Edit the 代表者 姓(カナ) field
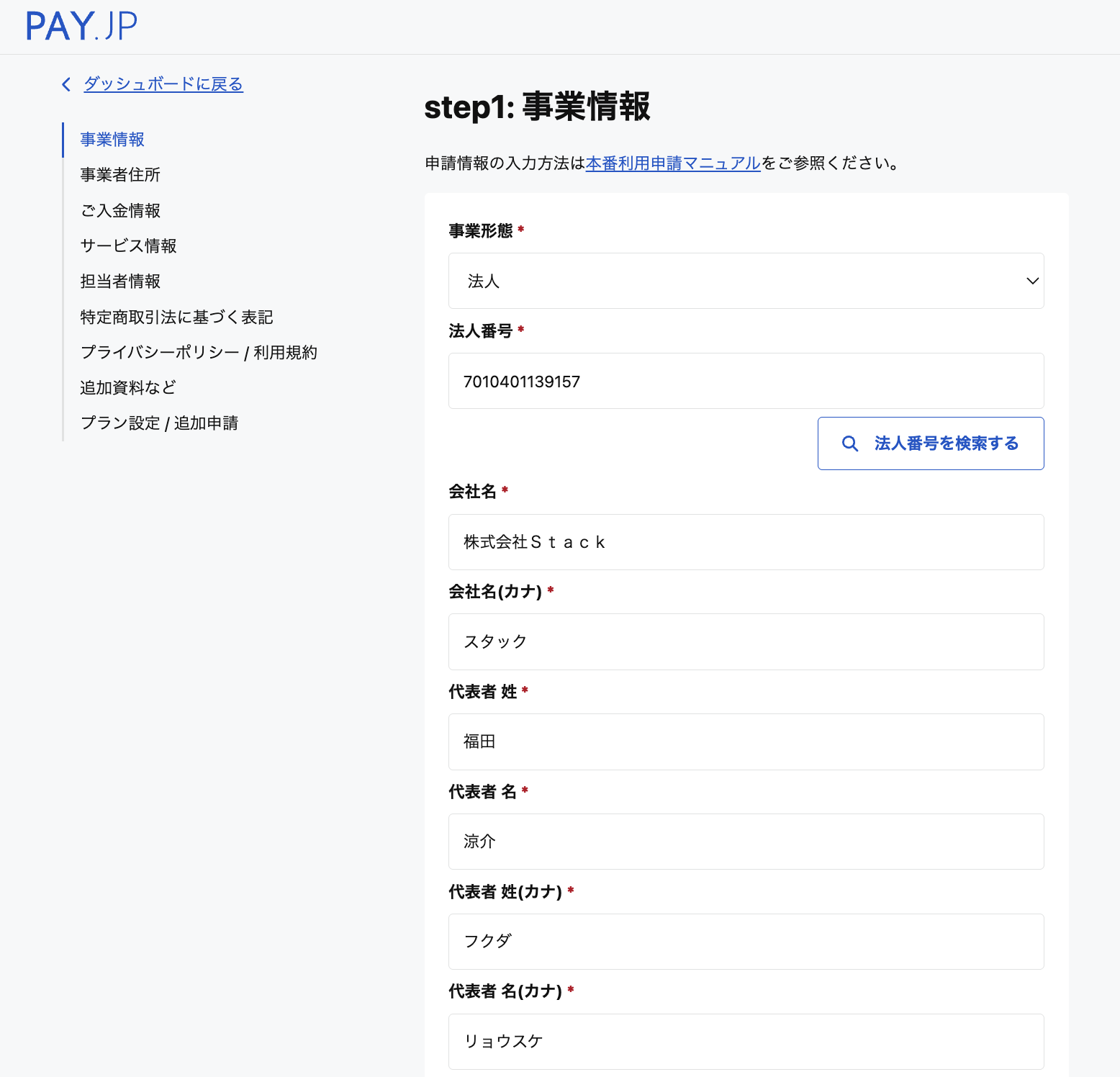The width and height of the screenshot is (1120, 1077). (x=746, y=942)
